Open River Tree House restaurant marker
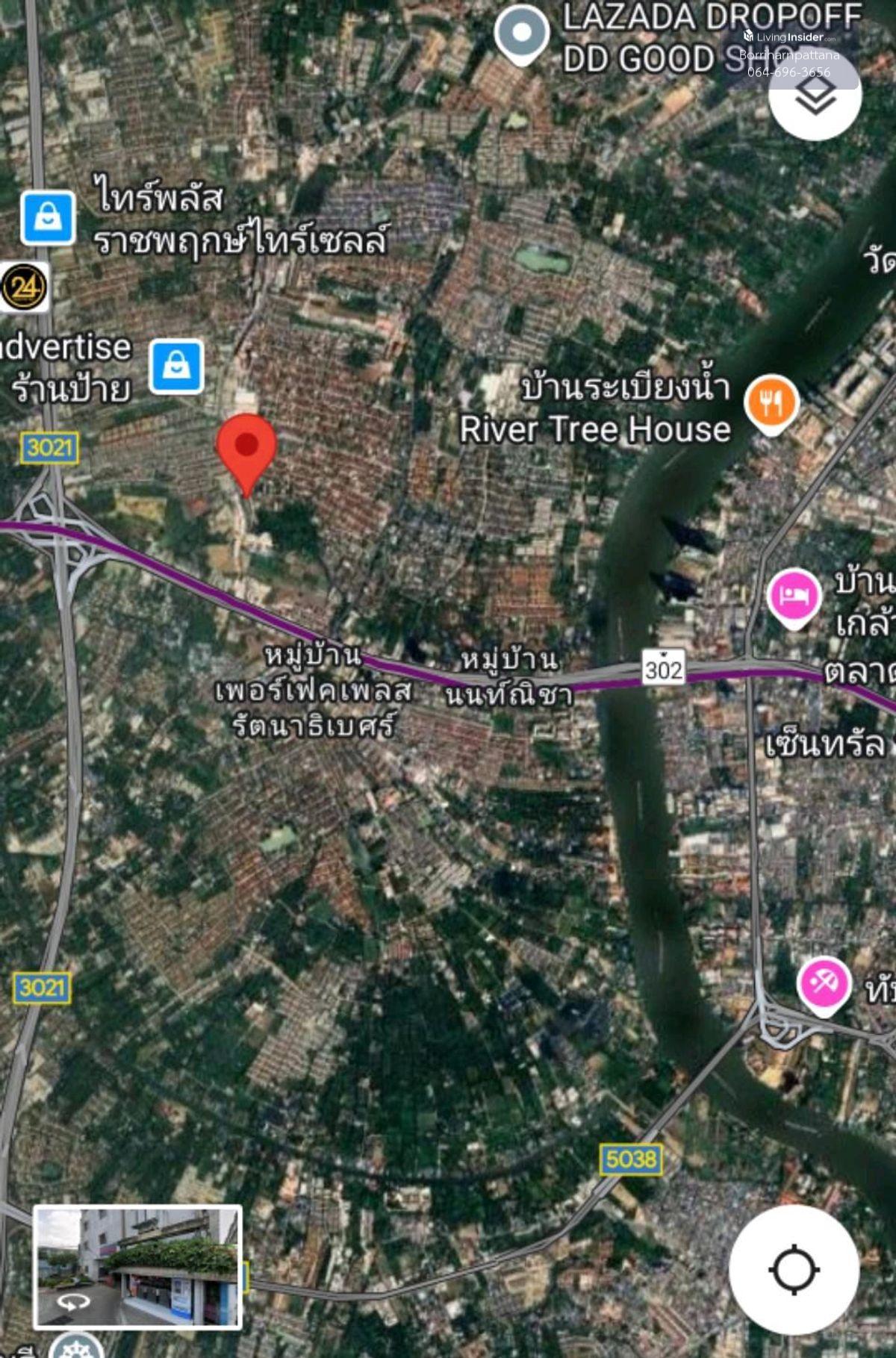 pyautogui.click(x=771, y=404)
